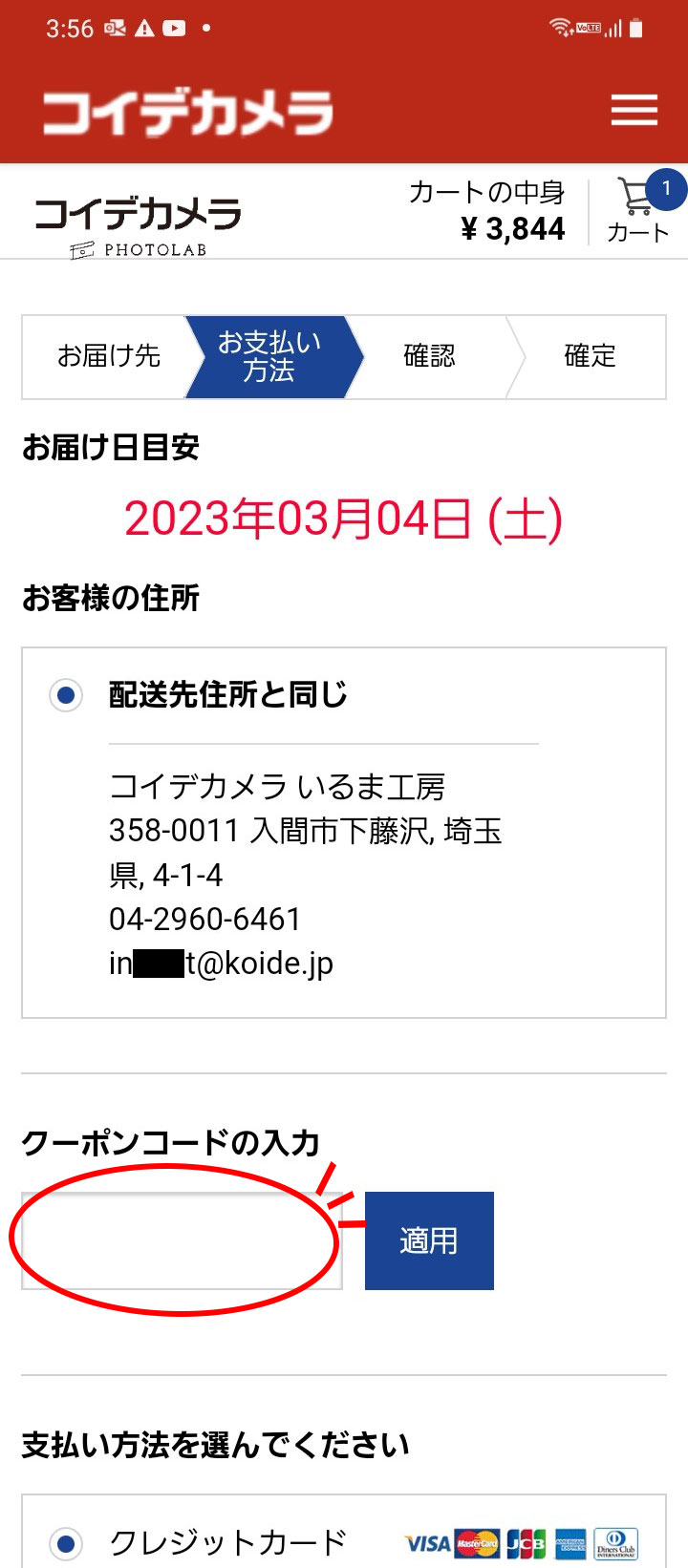Screen dimensions: 688x1568
Task: Go back to お届け先 step
Action: [x=108, y=356]
